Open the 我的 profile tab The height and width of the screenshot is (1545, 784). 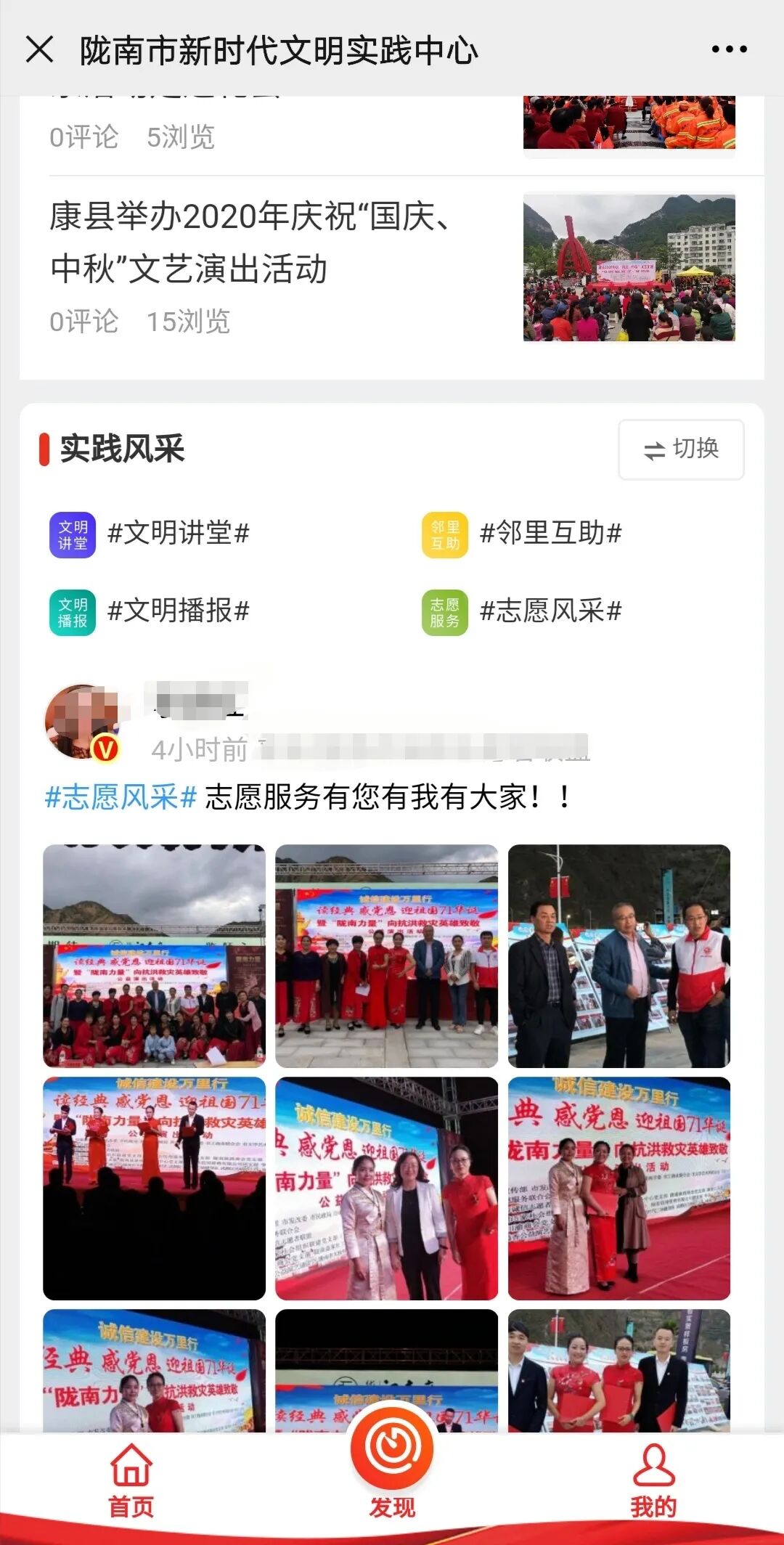(653, 1483)
